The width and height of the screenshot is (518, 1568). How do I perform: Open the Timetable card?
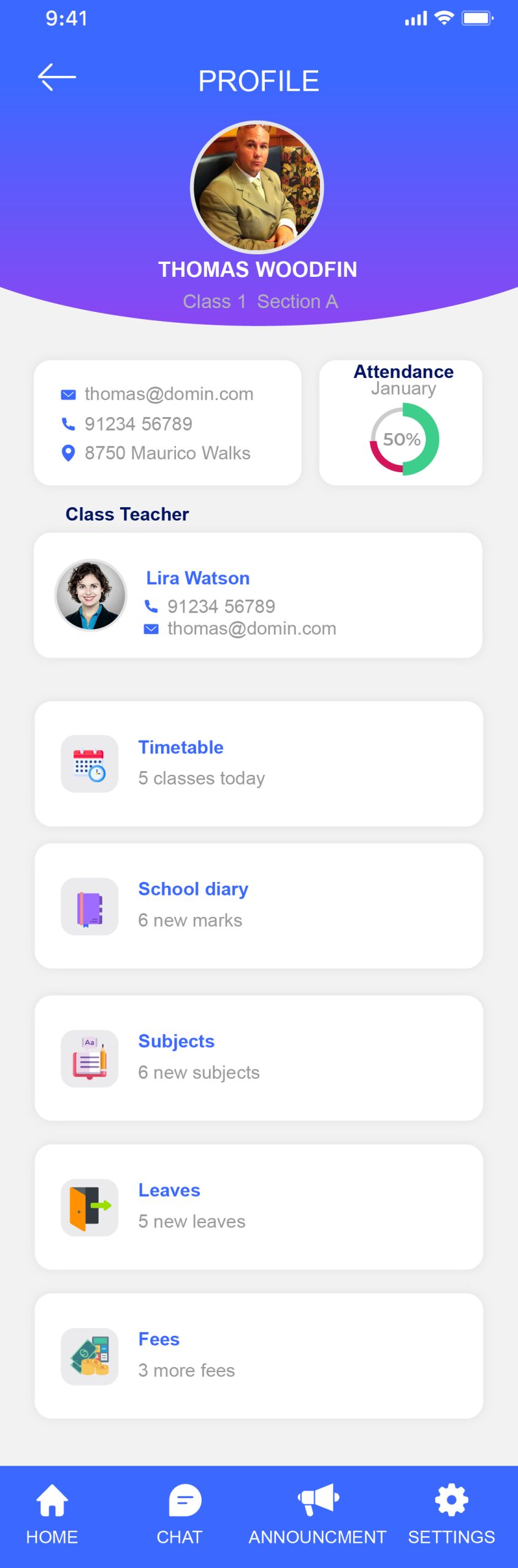(x=258, y=763)
